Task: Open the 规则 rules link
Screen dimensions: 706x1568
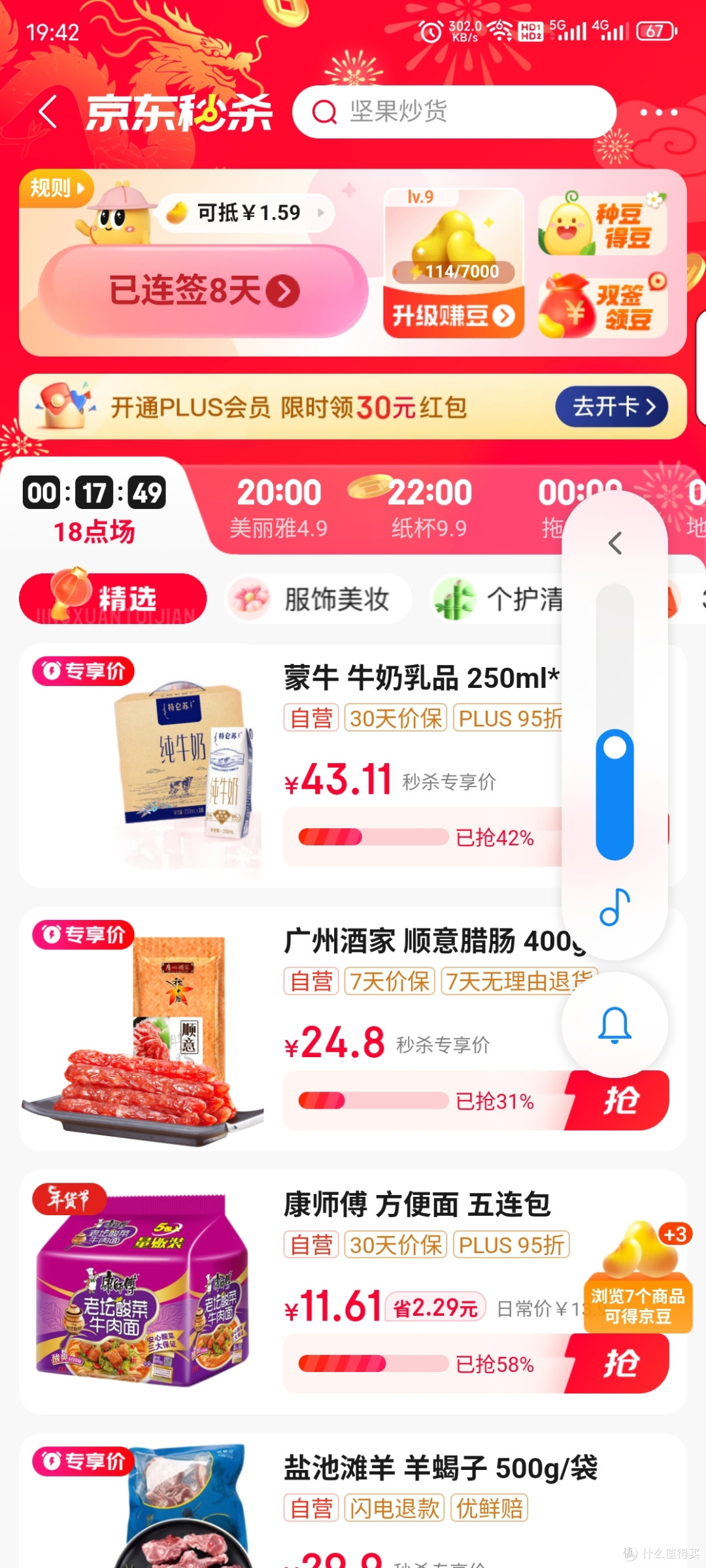Action: pos(56,188)
